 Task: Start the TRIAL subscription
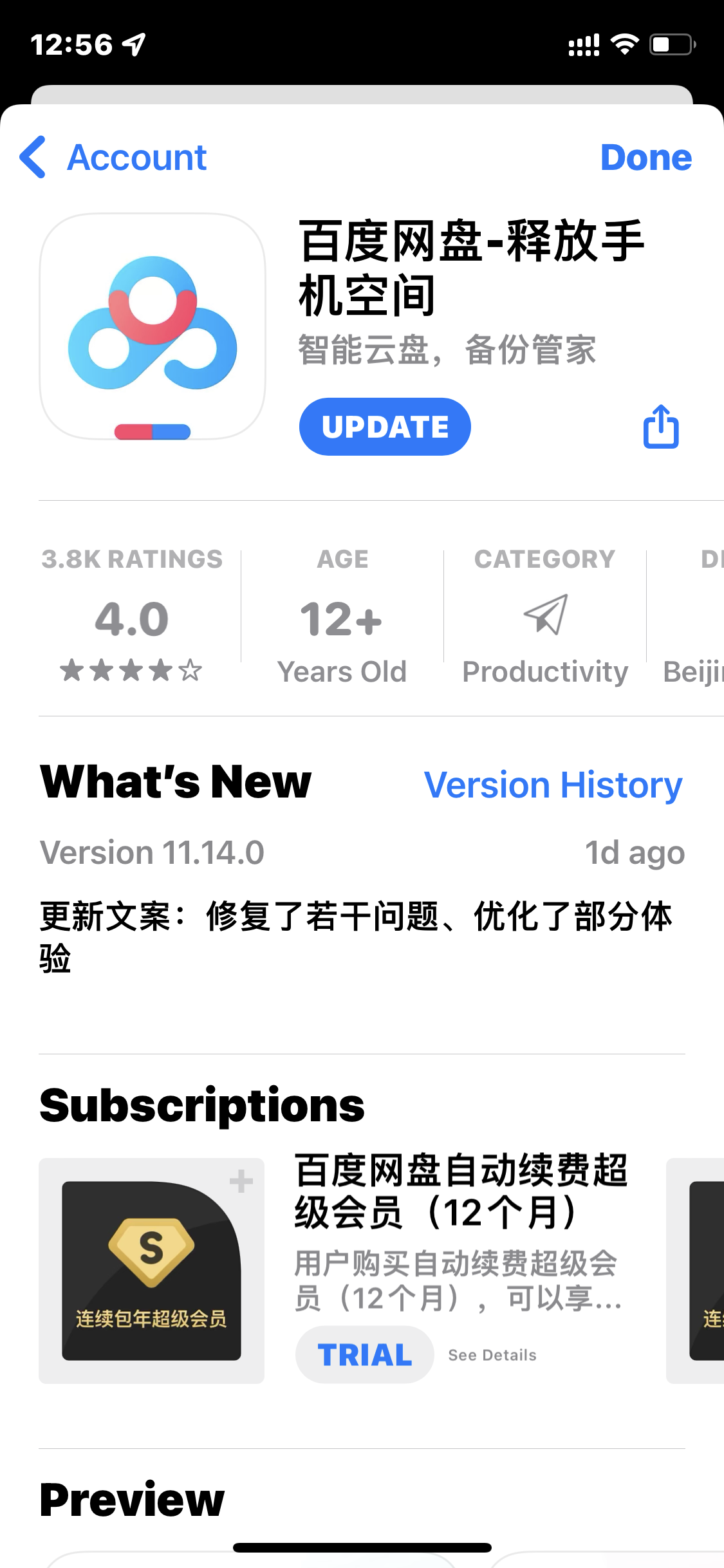coord(364,1355)
